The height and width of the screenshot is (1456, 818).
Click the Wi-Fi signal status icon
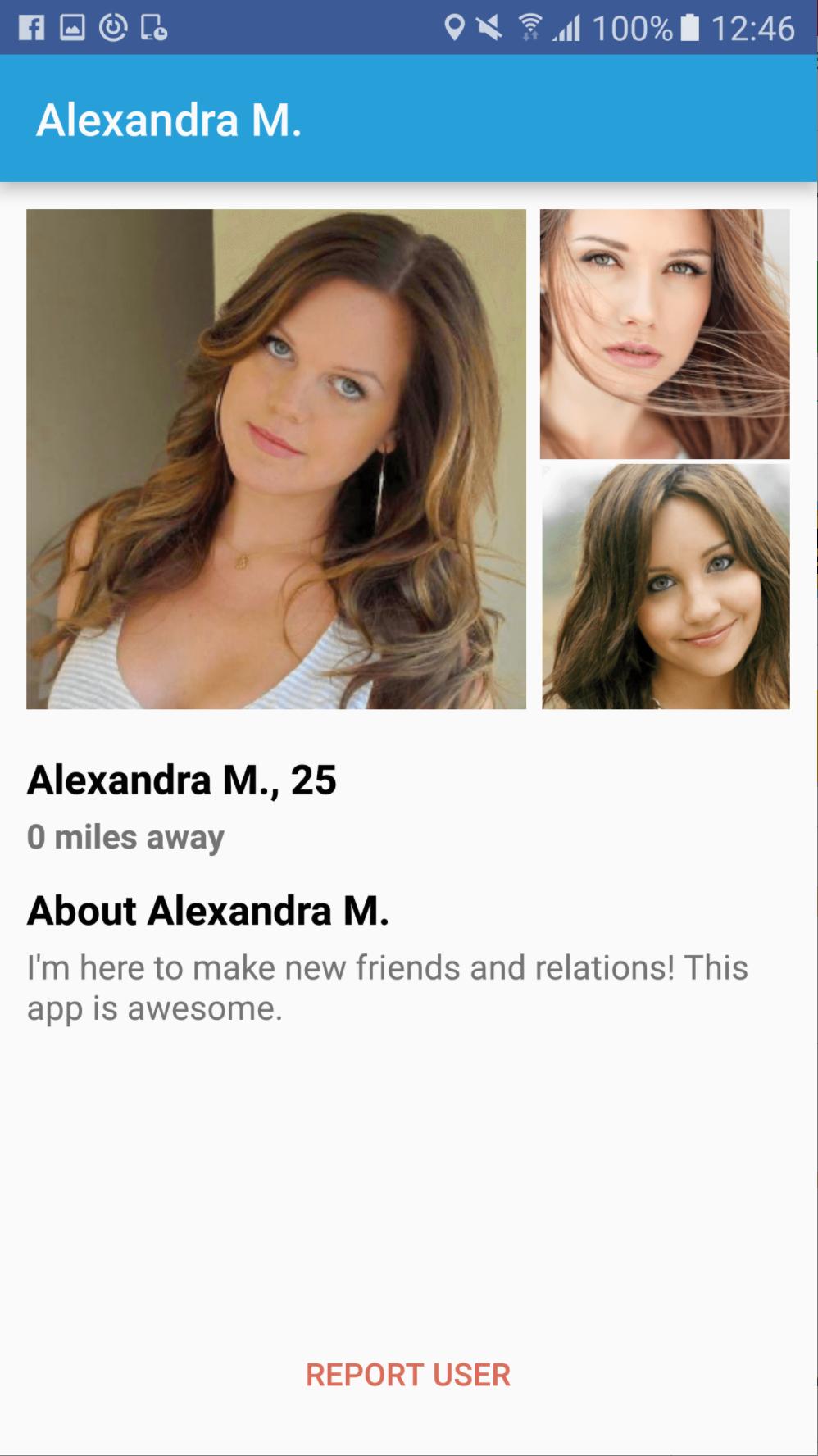(x=531, y=25)
